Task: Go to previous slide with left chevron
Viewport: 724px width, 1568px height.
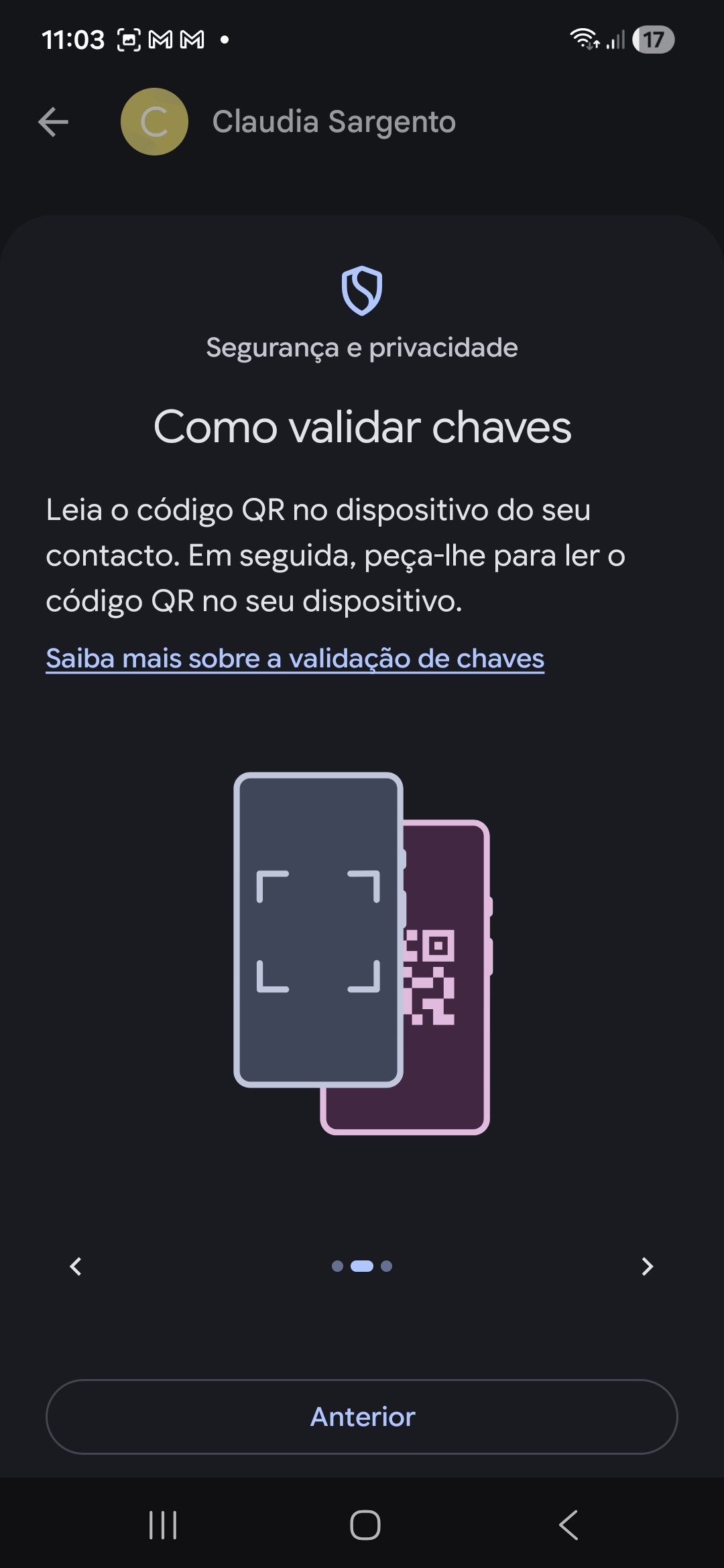Action: click(x=76, y=1266)
